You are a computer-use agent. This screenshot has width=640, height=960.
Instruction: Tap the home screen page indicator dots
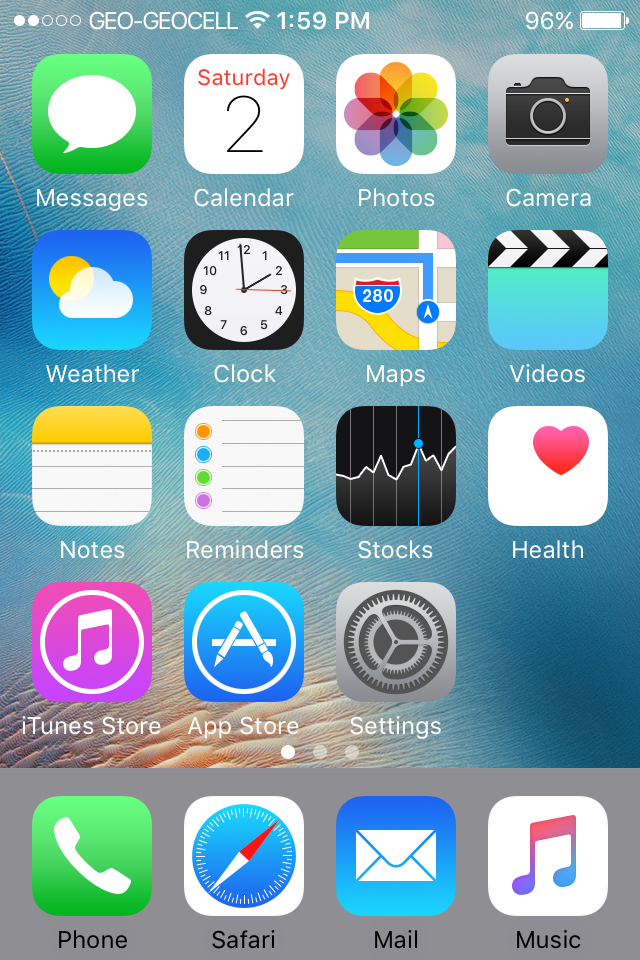[x=320, y=752]
